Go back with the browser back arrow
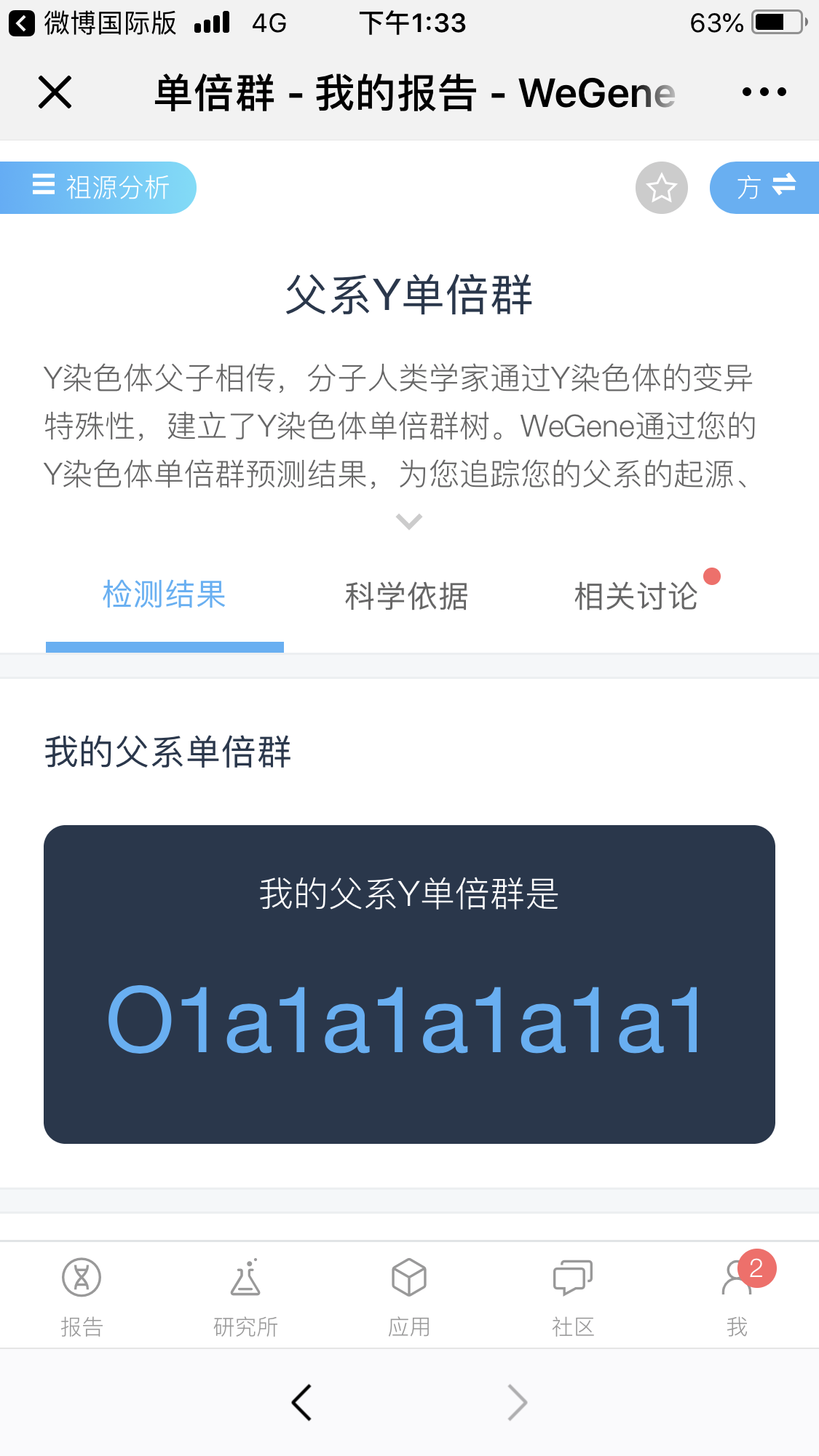Image resolution: width=819 pixels, height=1456 pixels. [x=301, y=1402]
